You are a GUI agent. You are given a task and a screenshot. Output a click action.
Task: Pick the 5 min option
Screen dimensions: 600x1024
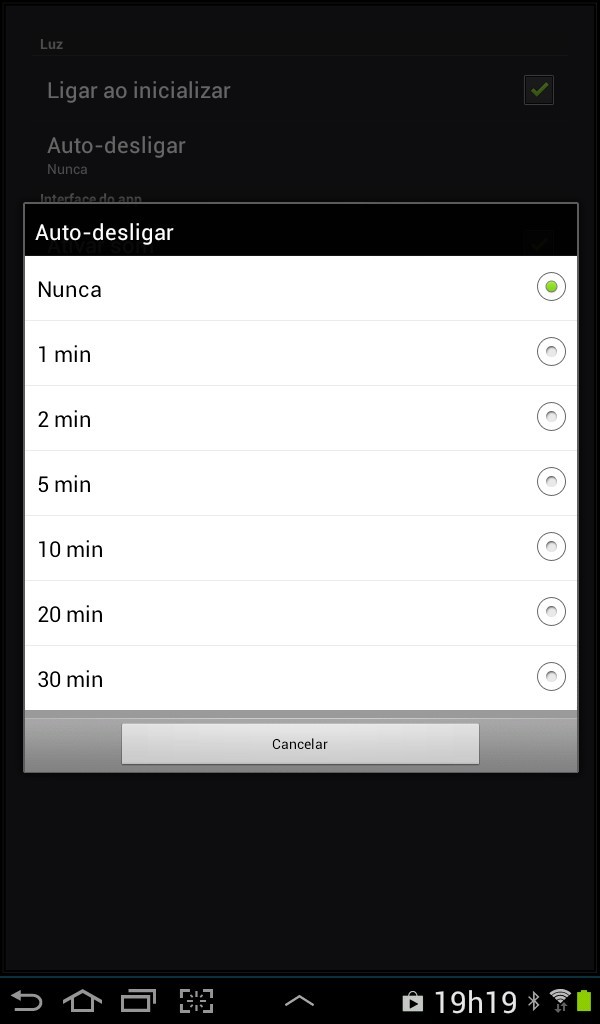[x=300, y=484]
